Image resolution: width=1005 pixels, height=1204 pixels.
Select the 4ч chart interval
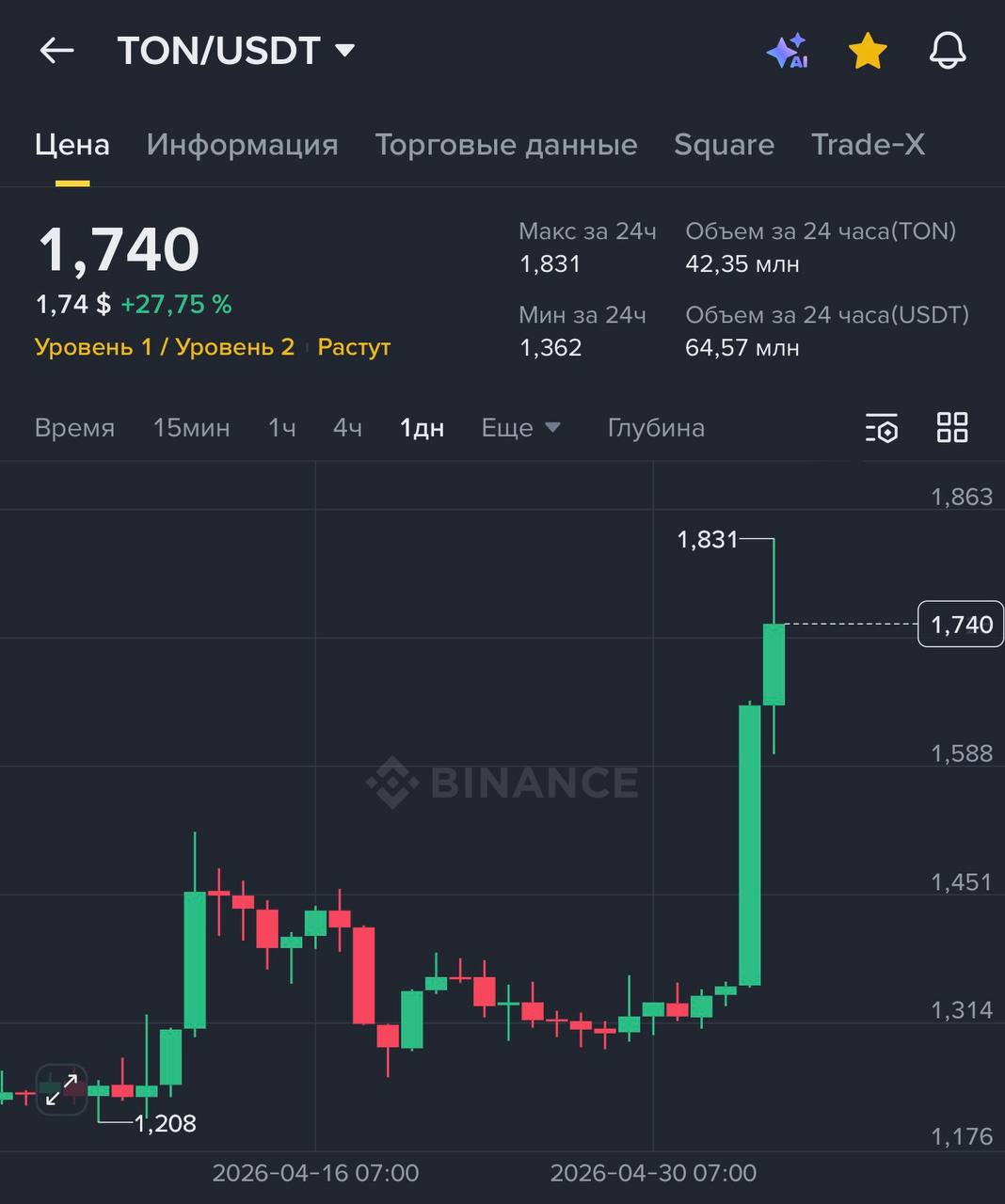tap(347, 428)
